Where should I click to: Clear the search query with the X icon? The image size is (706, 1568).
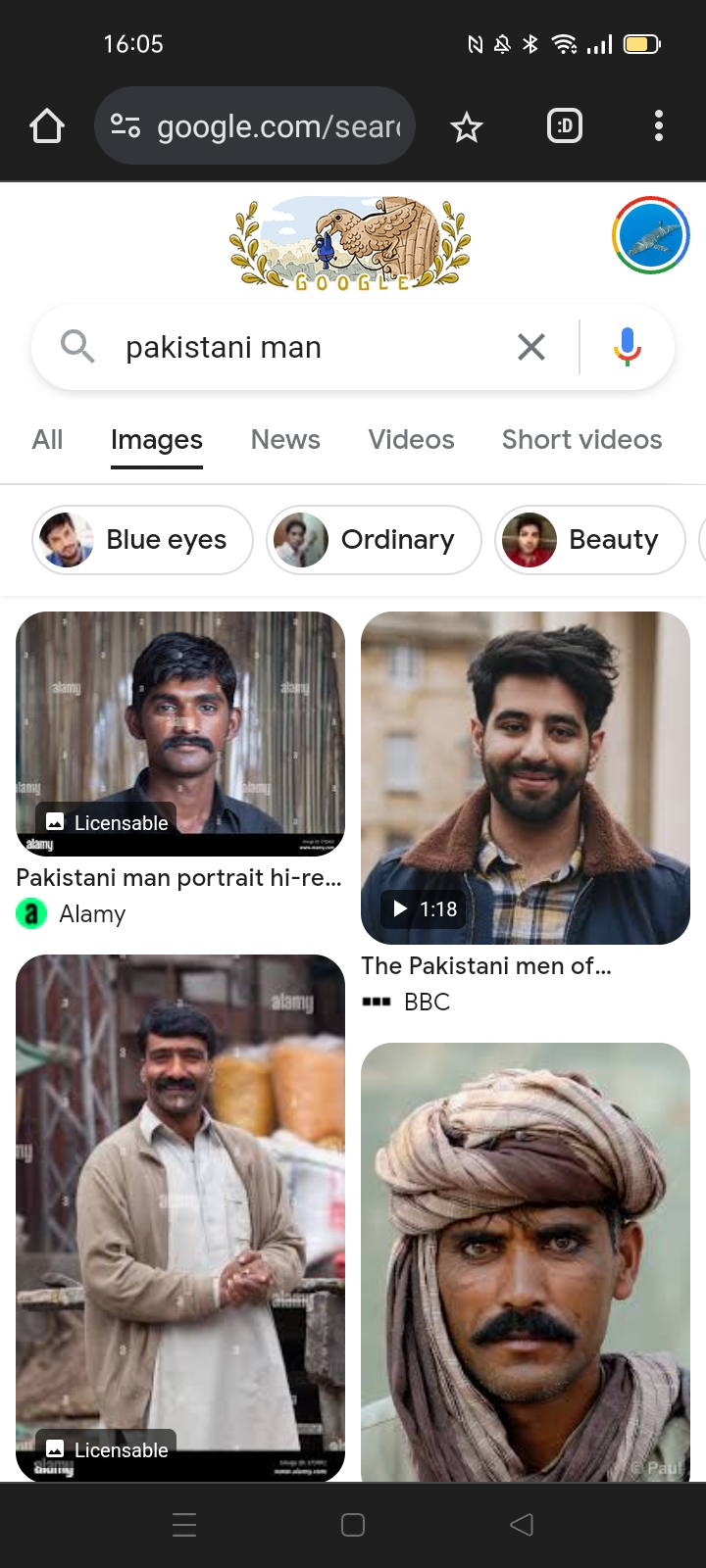point(531,346)
